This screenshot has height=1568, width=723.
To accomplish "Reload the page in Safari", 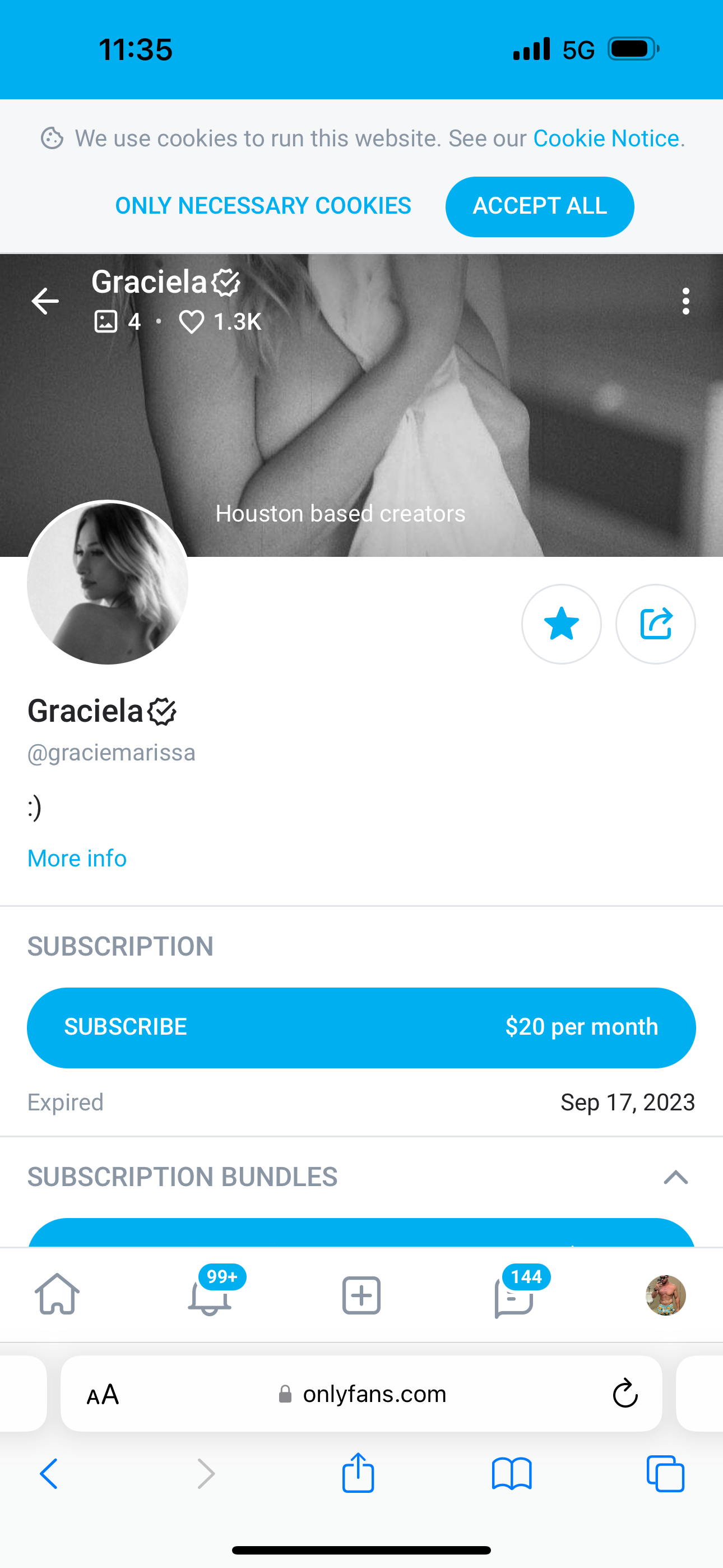I will (624, 1394).
